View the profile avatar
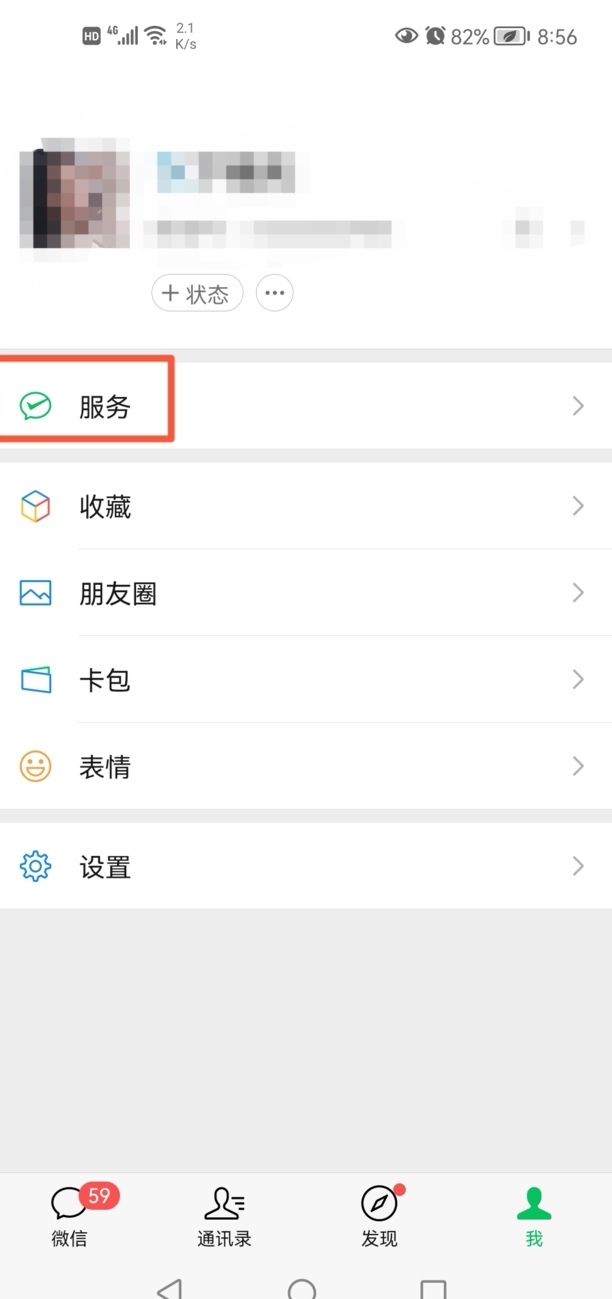Screen dimensions: 612x1299 point(75,199)
